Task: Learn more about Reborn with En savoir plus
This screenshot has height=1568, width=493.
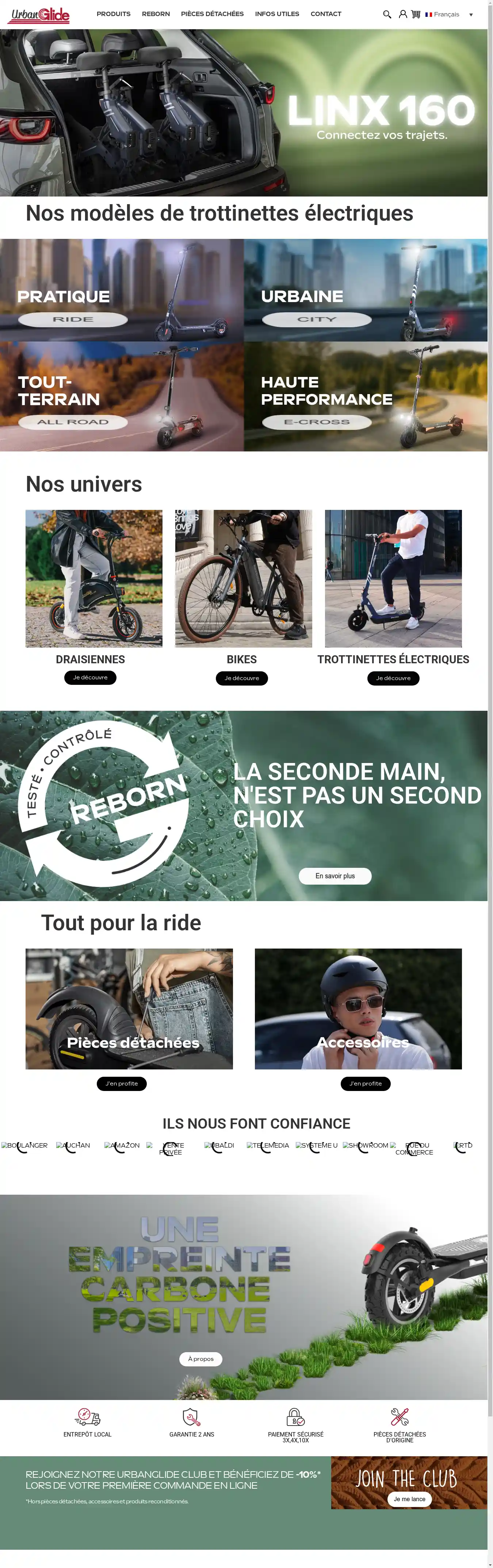Action: 335,876
